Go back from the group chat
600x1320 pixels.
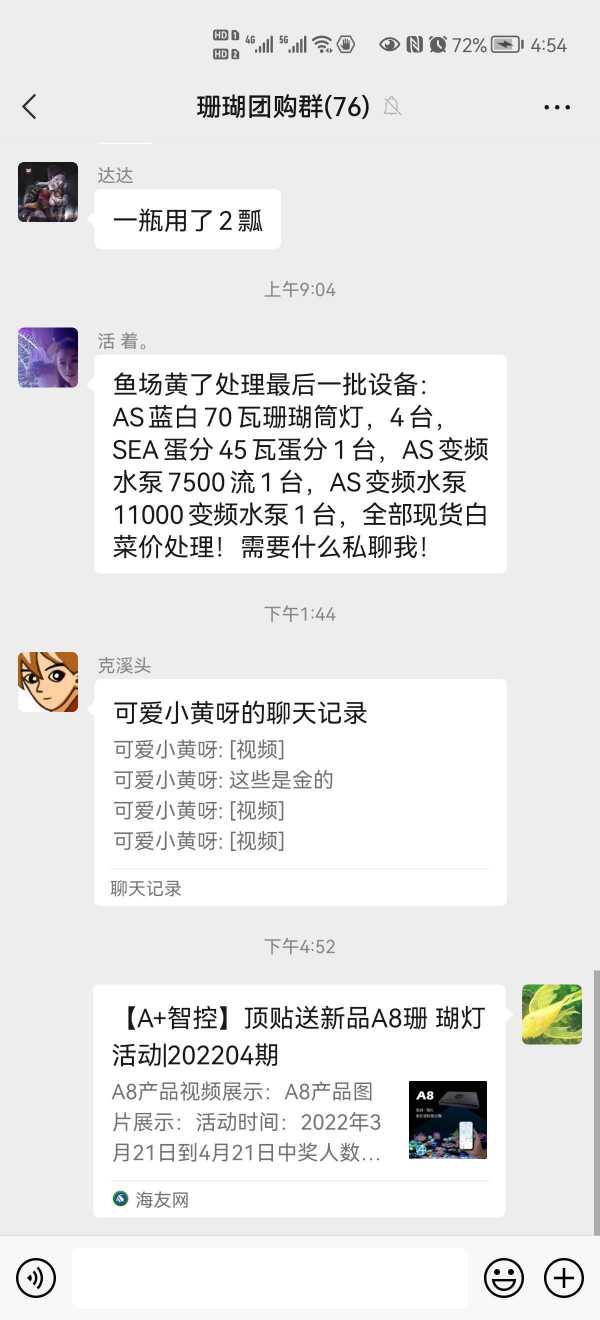[x=30, y=106]
